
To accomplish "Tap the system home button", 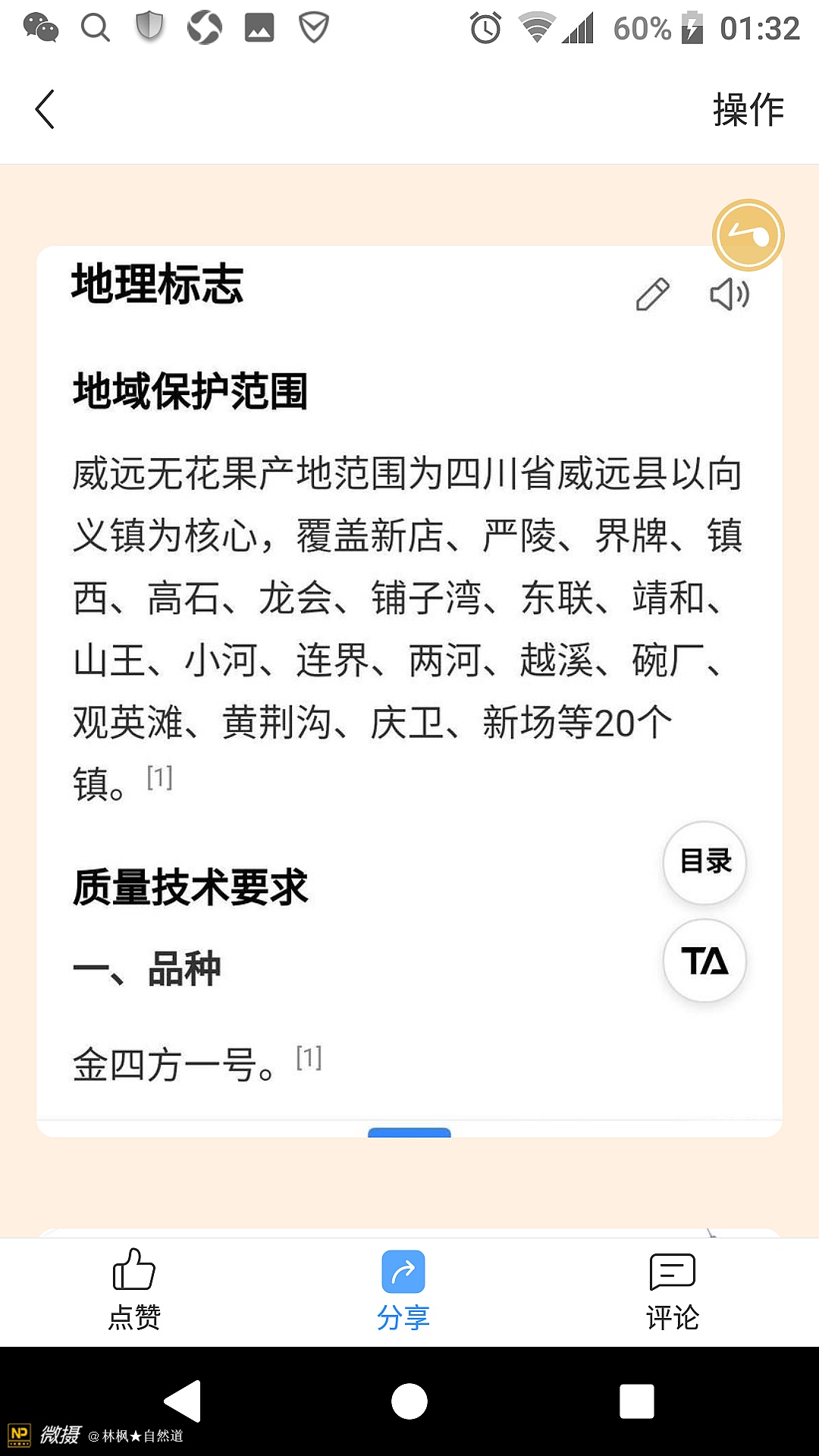I will [409, 1401].
